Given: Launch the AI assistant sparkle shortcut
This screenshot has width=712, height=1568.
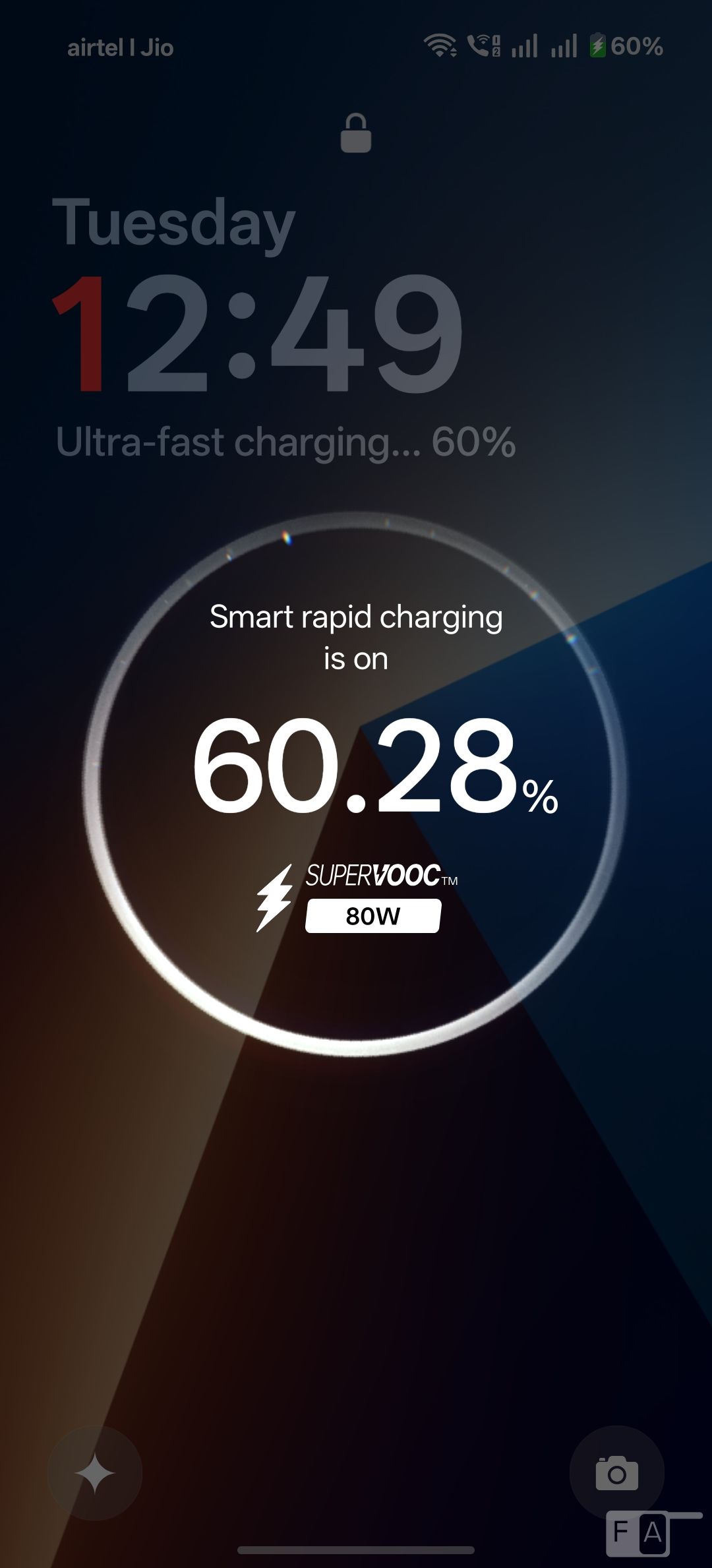Looking at the screenshot, I should tap(95, 1472).
